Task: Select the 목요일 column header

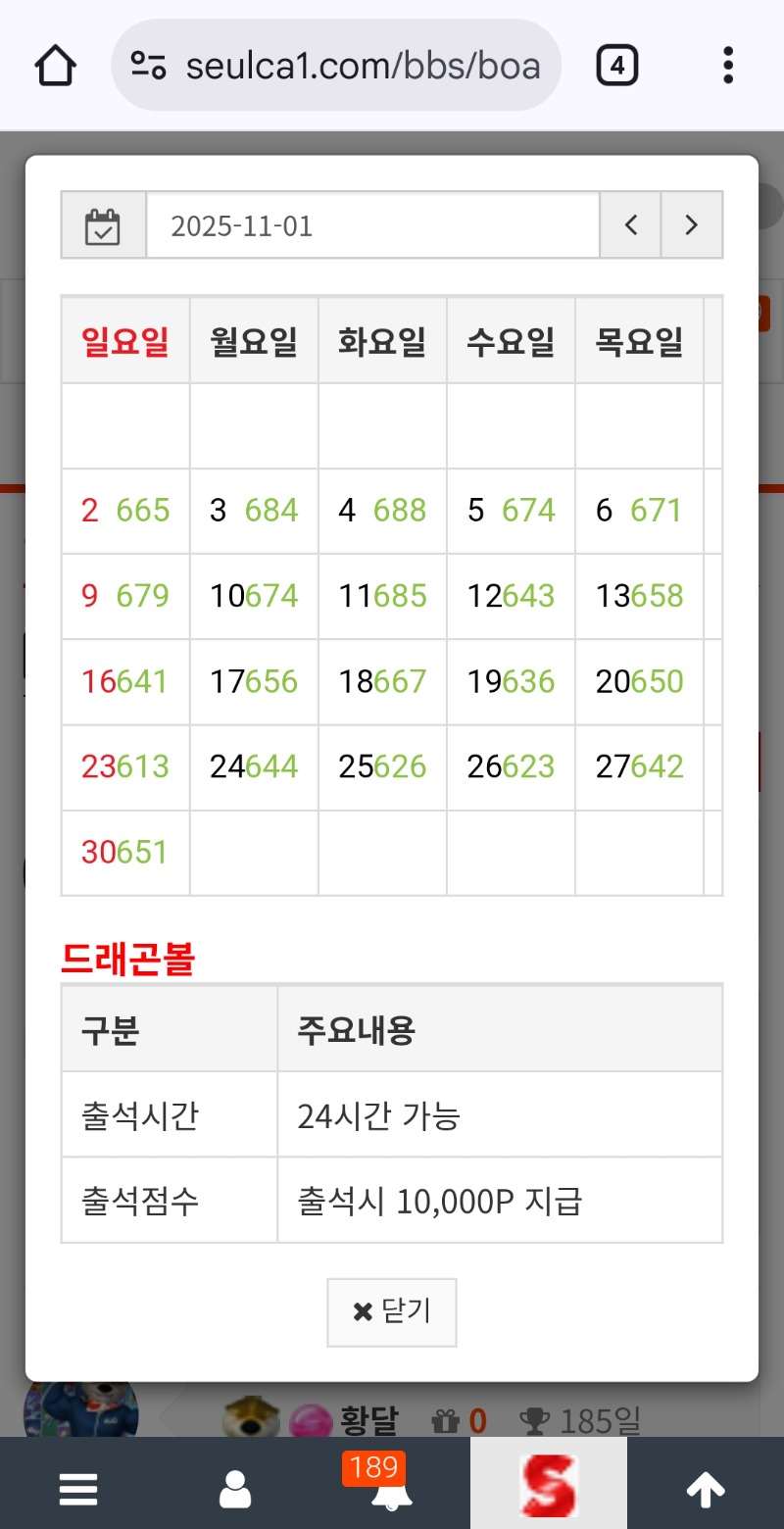Action: point(640,339)
